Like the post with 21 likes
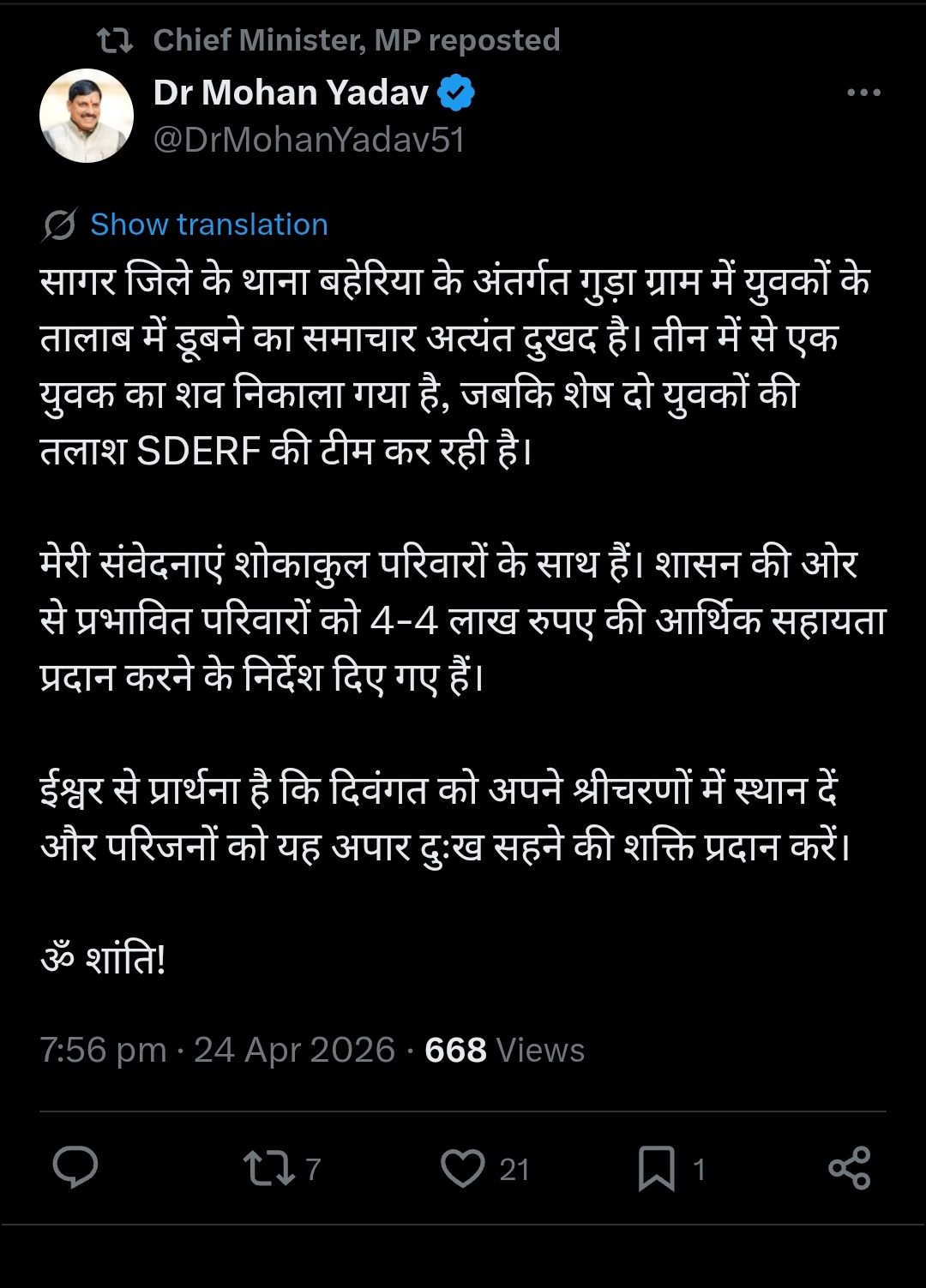 [x=463, y=1168]
